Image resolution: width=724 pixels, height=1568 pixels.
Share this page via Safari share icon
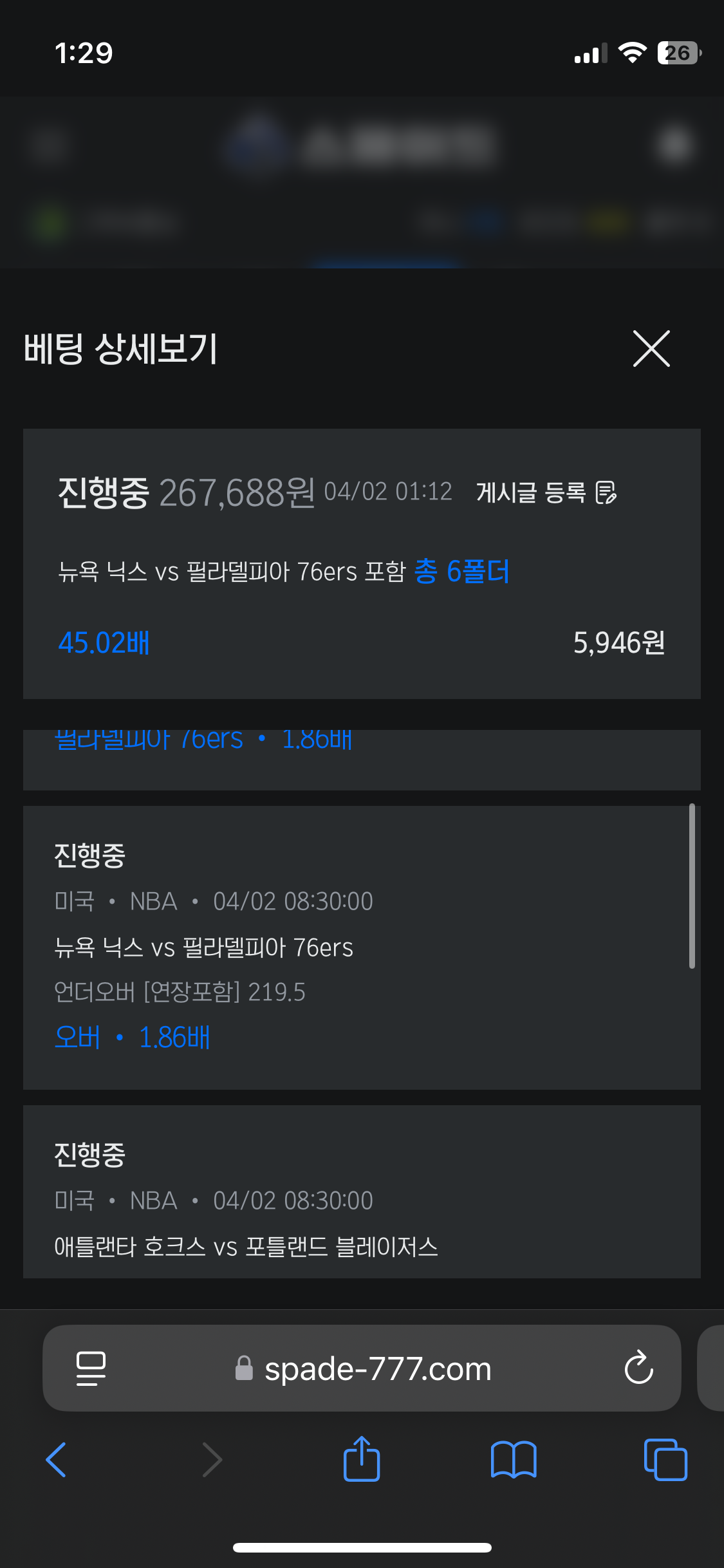pos(362,1458)
